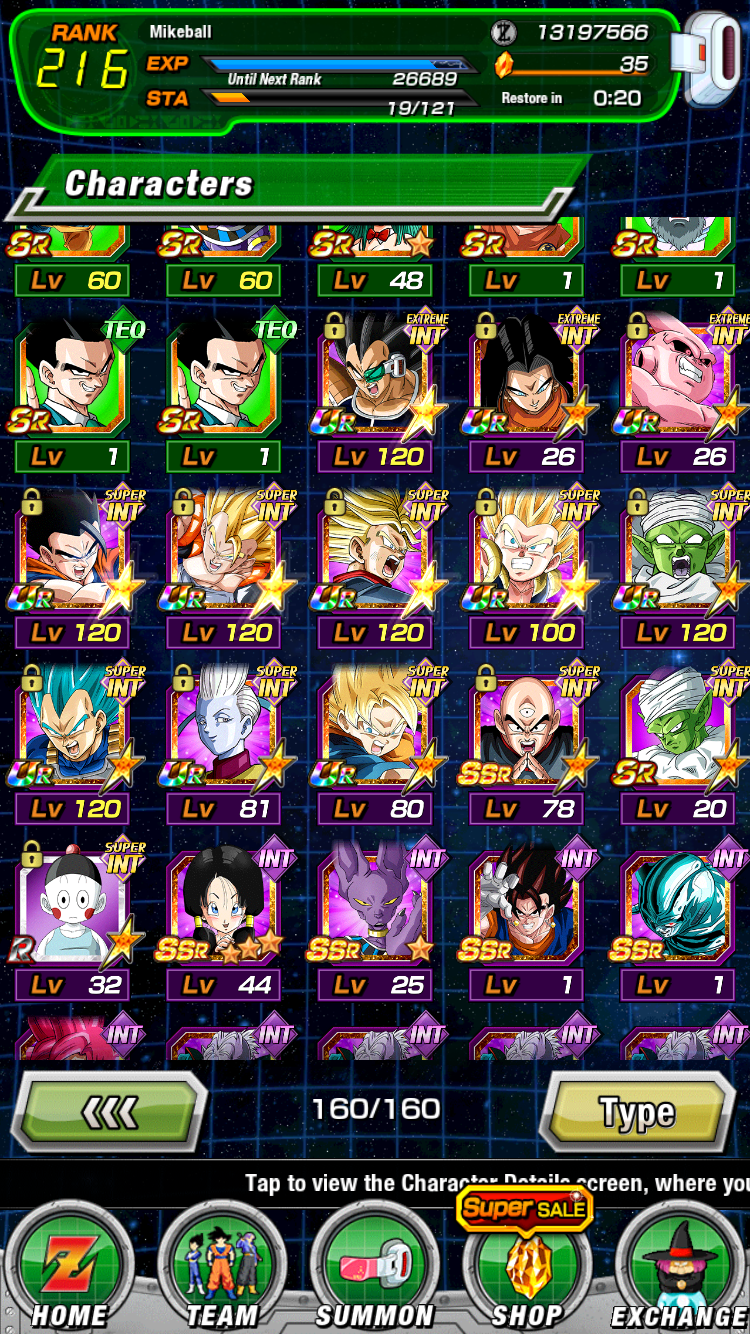Tap the Type sort button
Screen dimensions: 750x1334
(638, 1111)
